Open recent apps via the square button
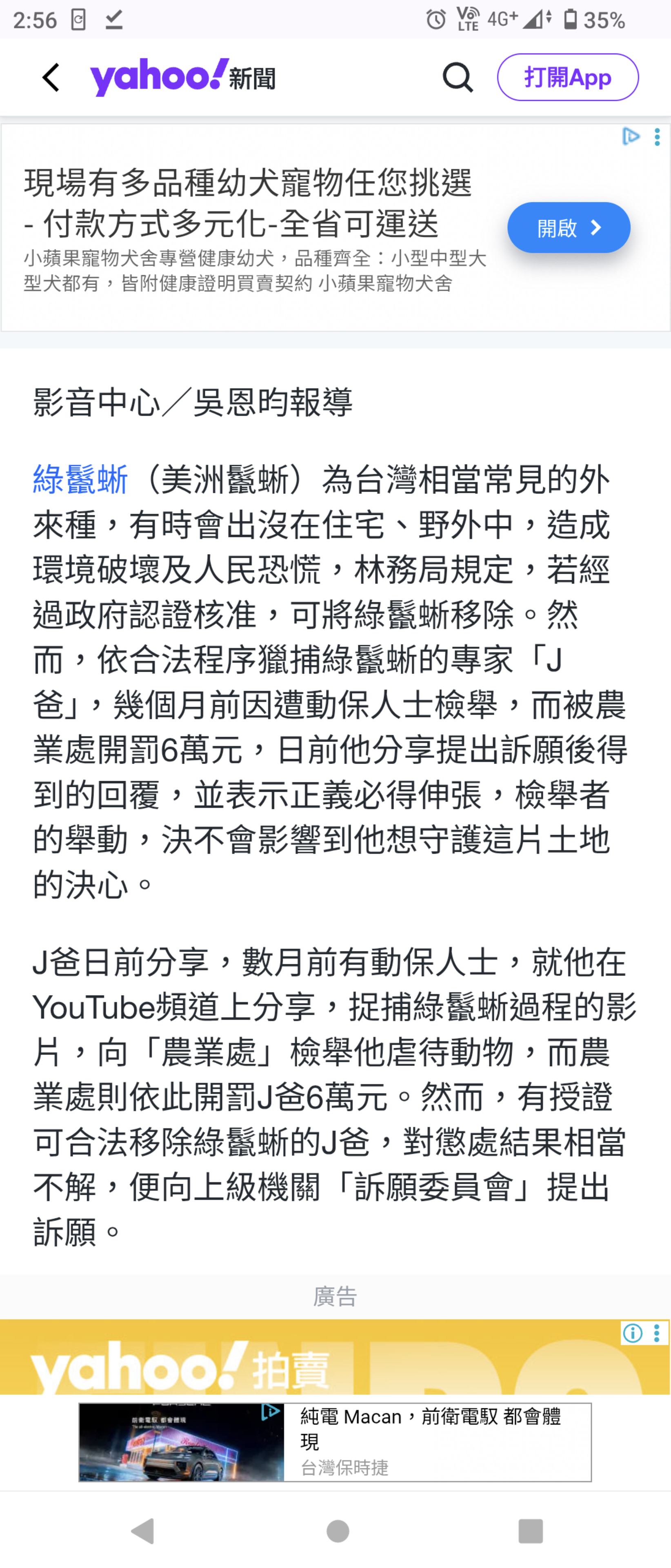Screen dimensions: 671x1568 point(530,1530)
